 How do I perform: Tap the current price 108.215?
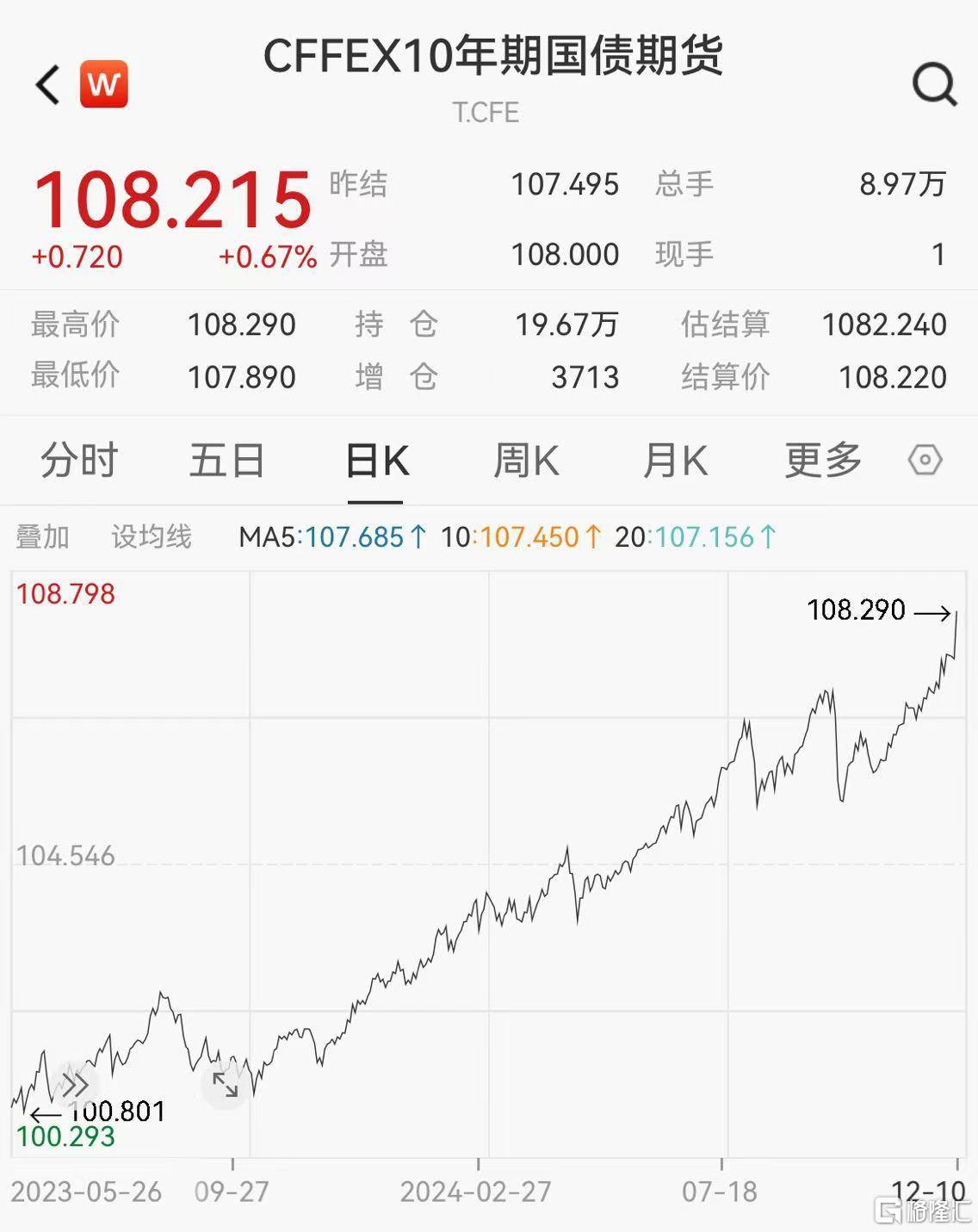[169, 200]
